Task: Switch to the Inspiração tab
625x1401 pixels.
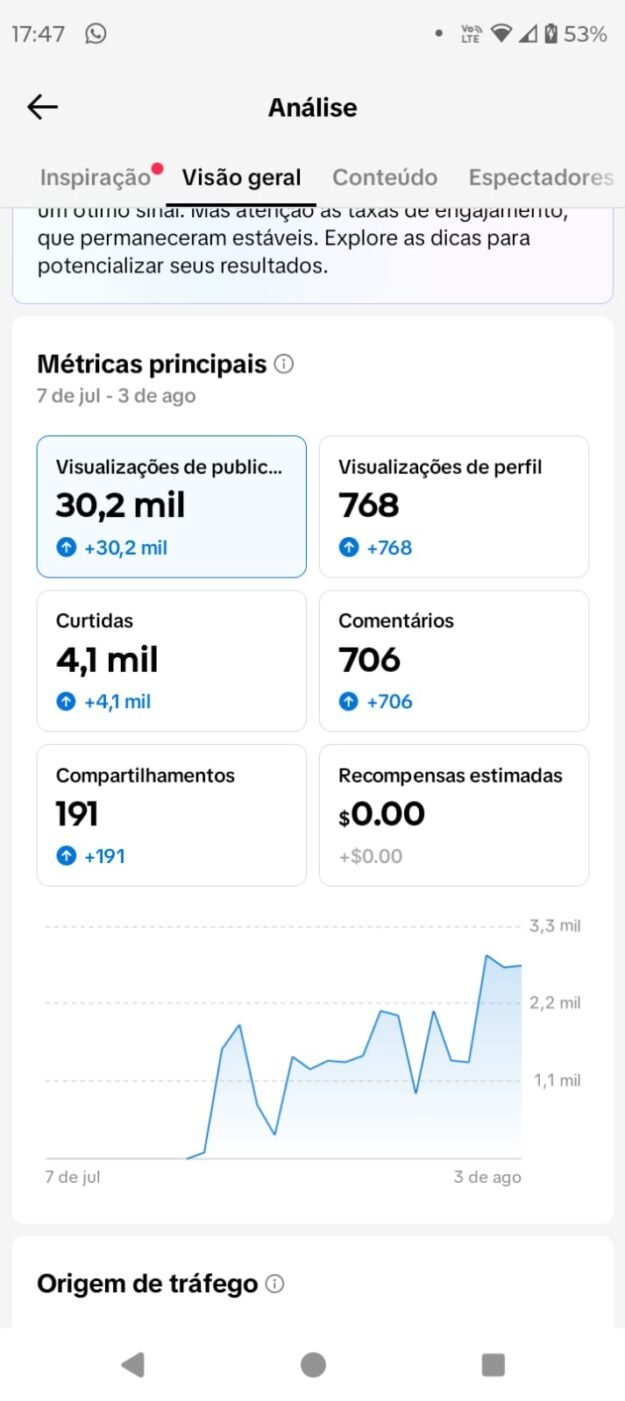Action: 95,178
